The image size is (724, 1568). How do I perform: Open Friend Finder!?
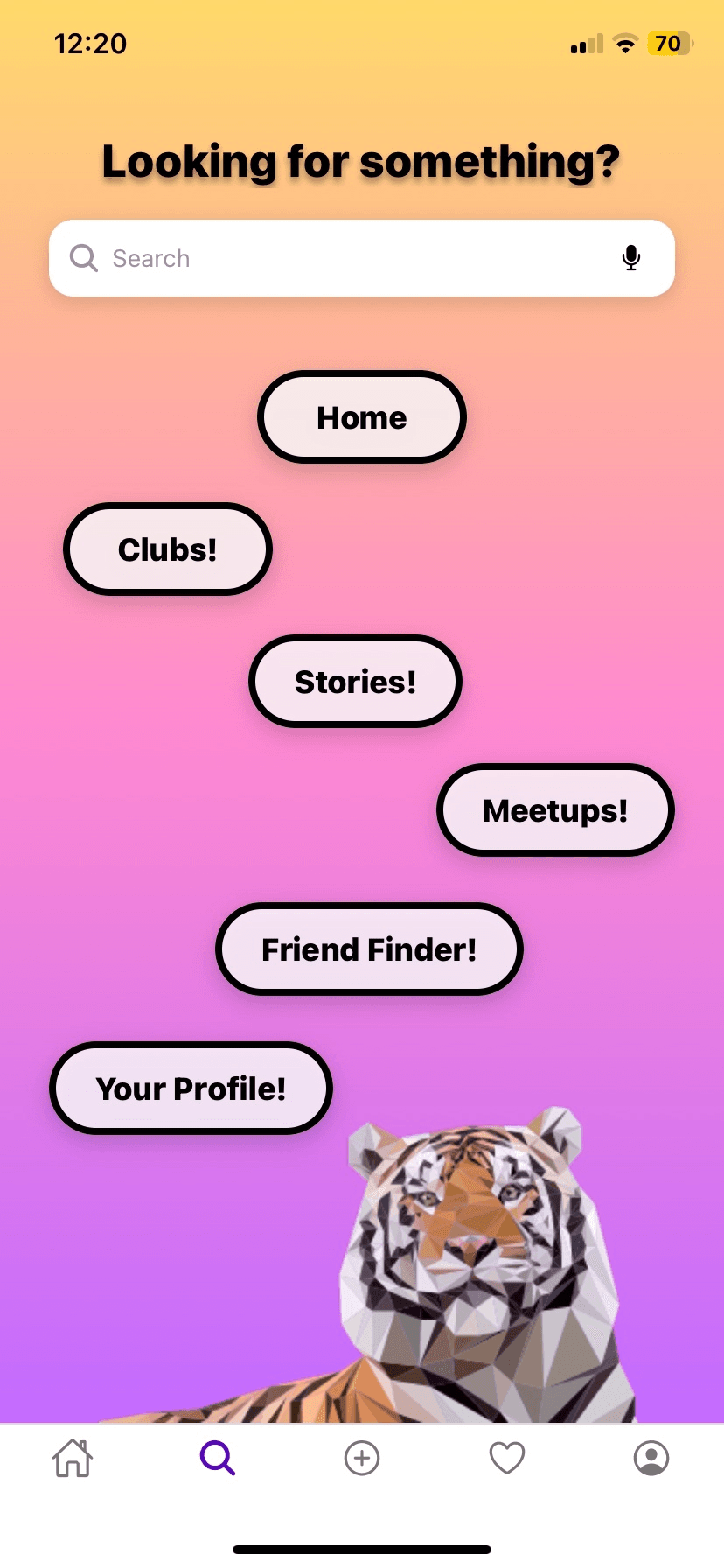coord(369,948)
